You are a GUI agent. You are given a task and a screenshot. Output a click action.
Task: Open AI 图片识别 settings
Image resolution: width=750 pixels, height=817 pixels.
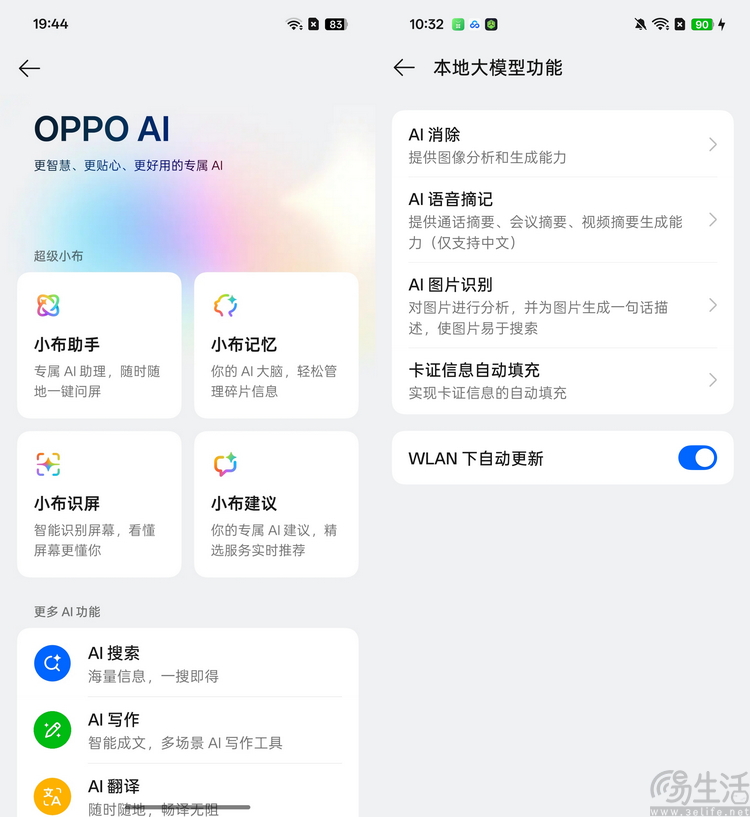[562, 305]
